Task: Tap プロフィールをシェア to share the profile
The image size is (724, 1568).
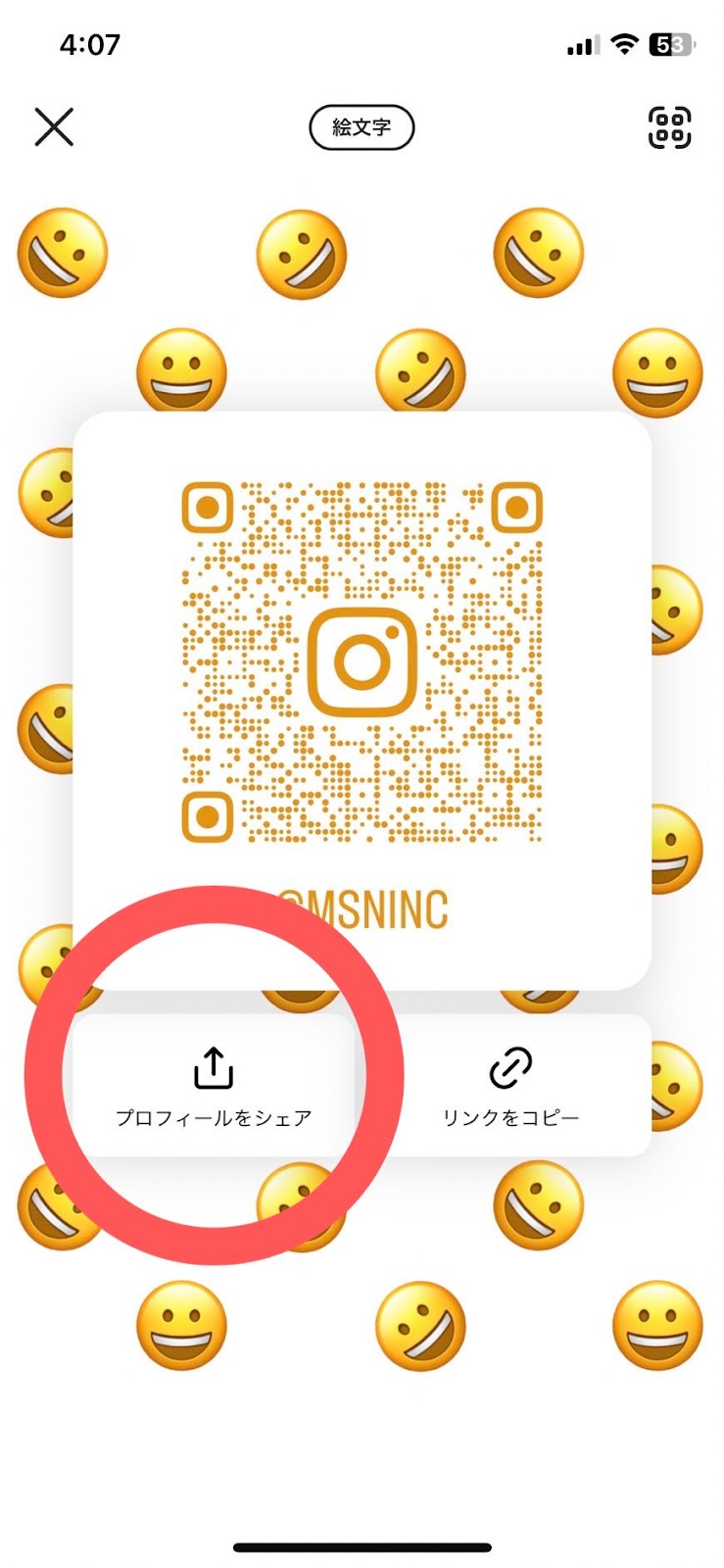Action: [214, 1086]
